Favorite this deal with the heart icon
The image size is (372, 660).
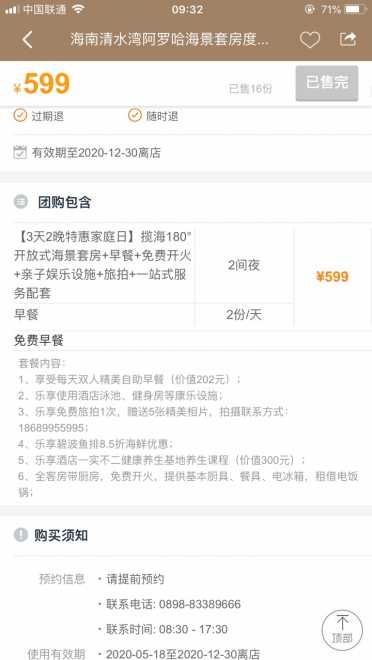(310, 40)
